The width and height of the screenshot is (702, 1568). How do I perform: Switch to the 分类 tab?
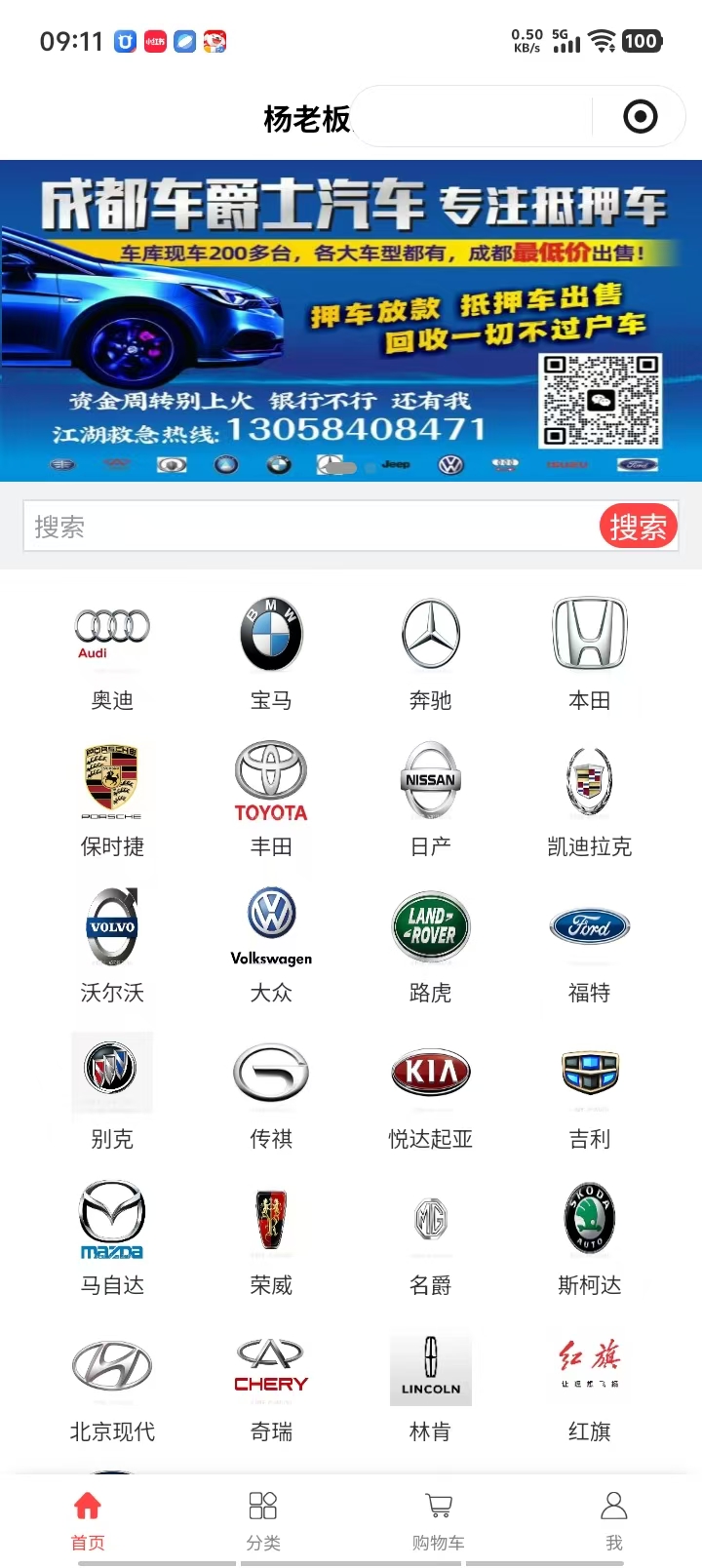[x=263, y=1519]
